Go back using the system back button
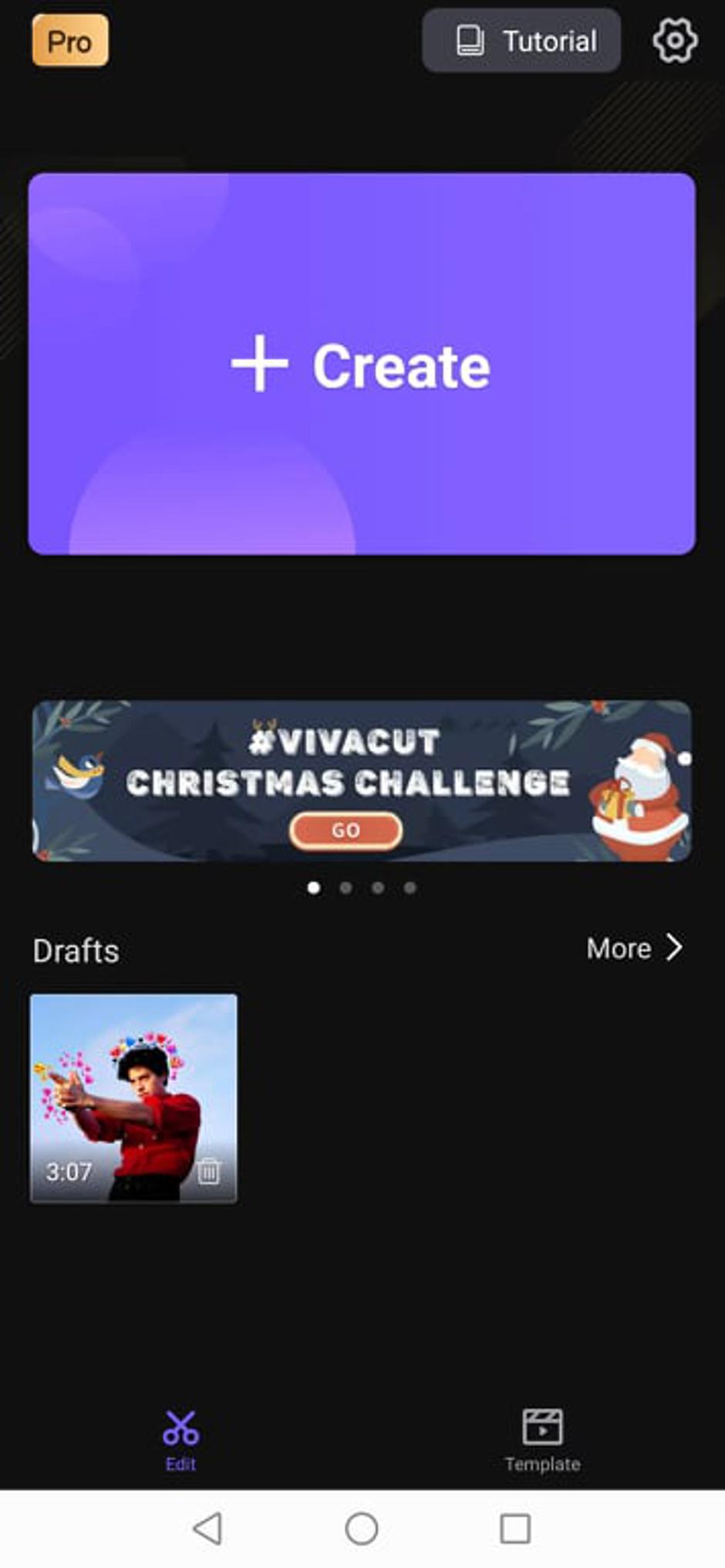 pyautogui.click(x=207, y=1528)
